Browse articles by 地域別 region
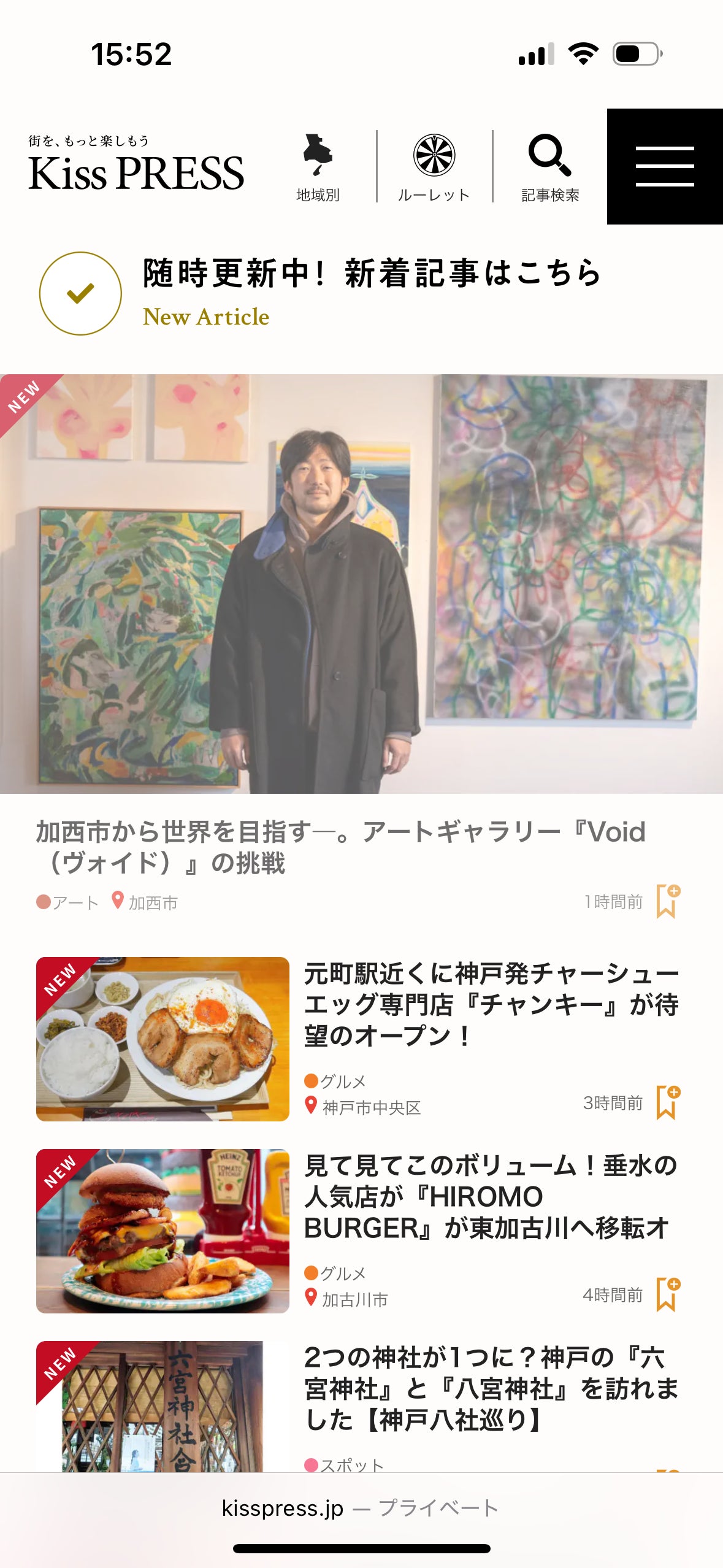 [x=318, y=167]
